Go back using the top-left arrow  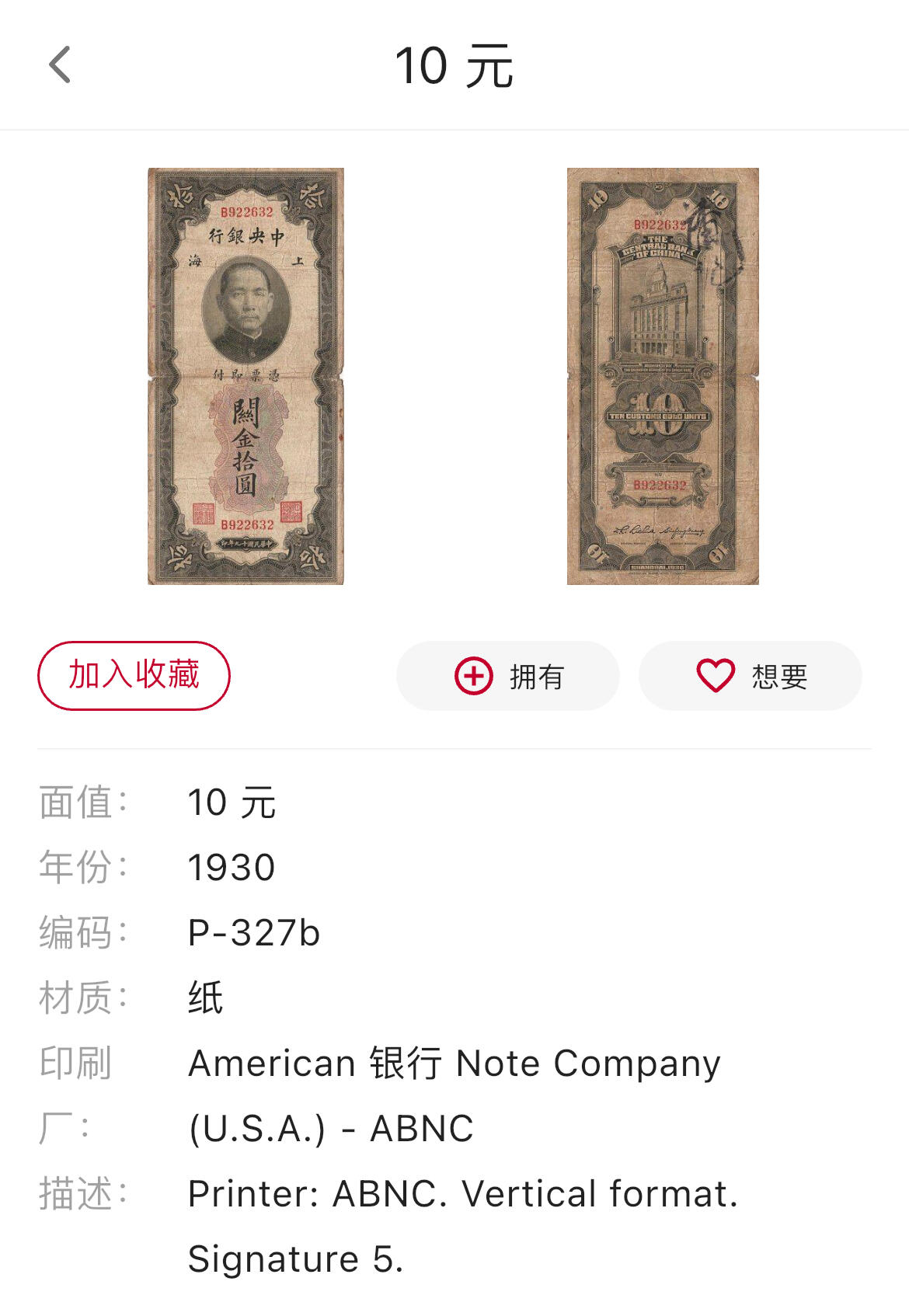pos(60,64)
